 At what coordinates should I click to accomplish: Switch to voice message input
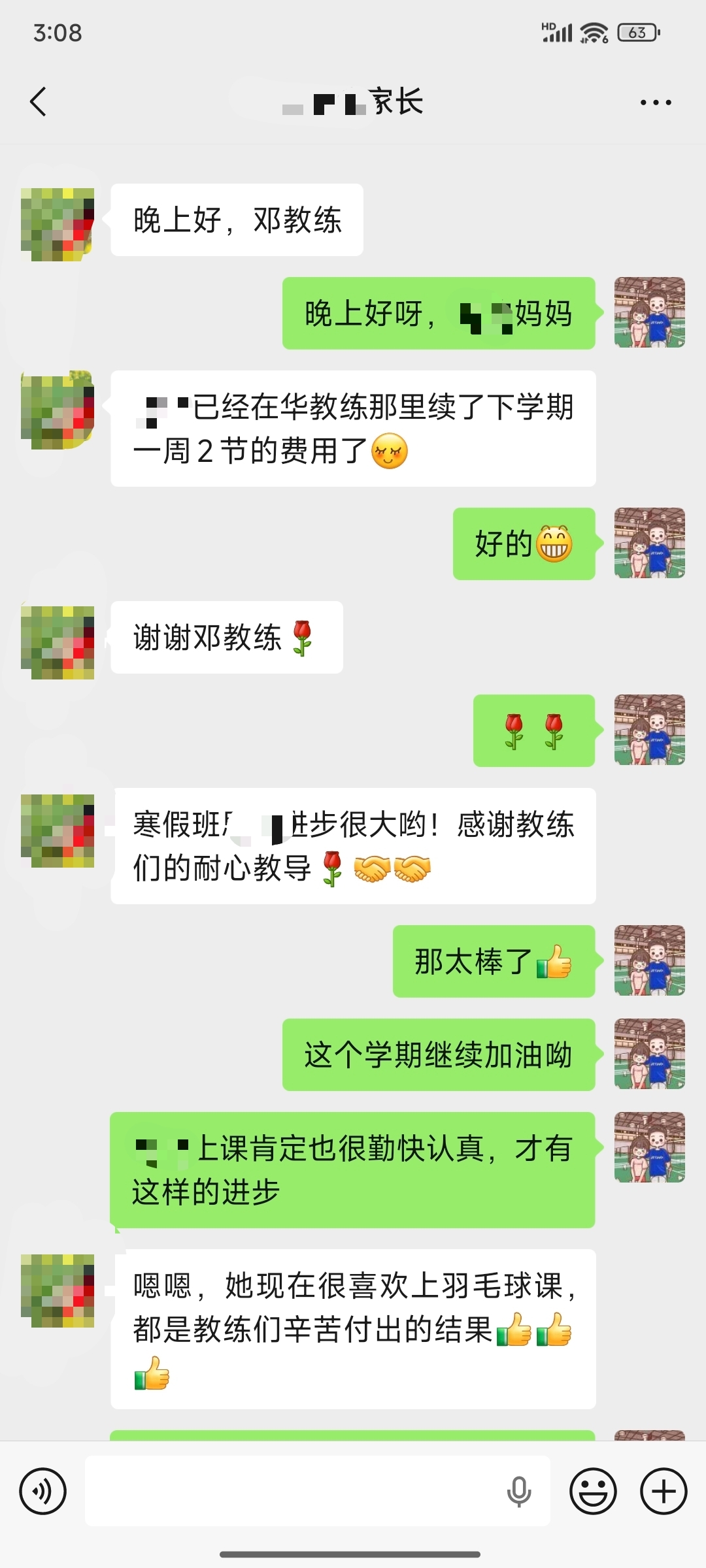click(43, 1492)
